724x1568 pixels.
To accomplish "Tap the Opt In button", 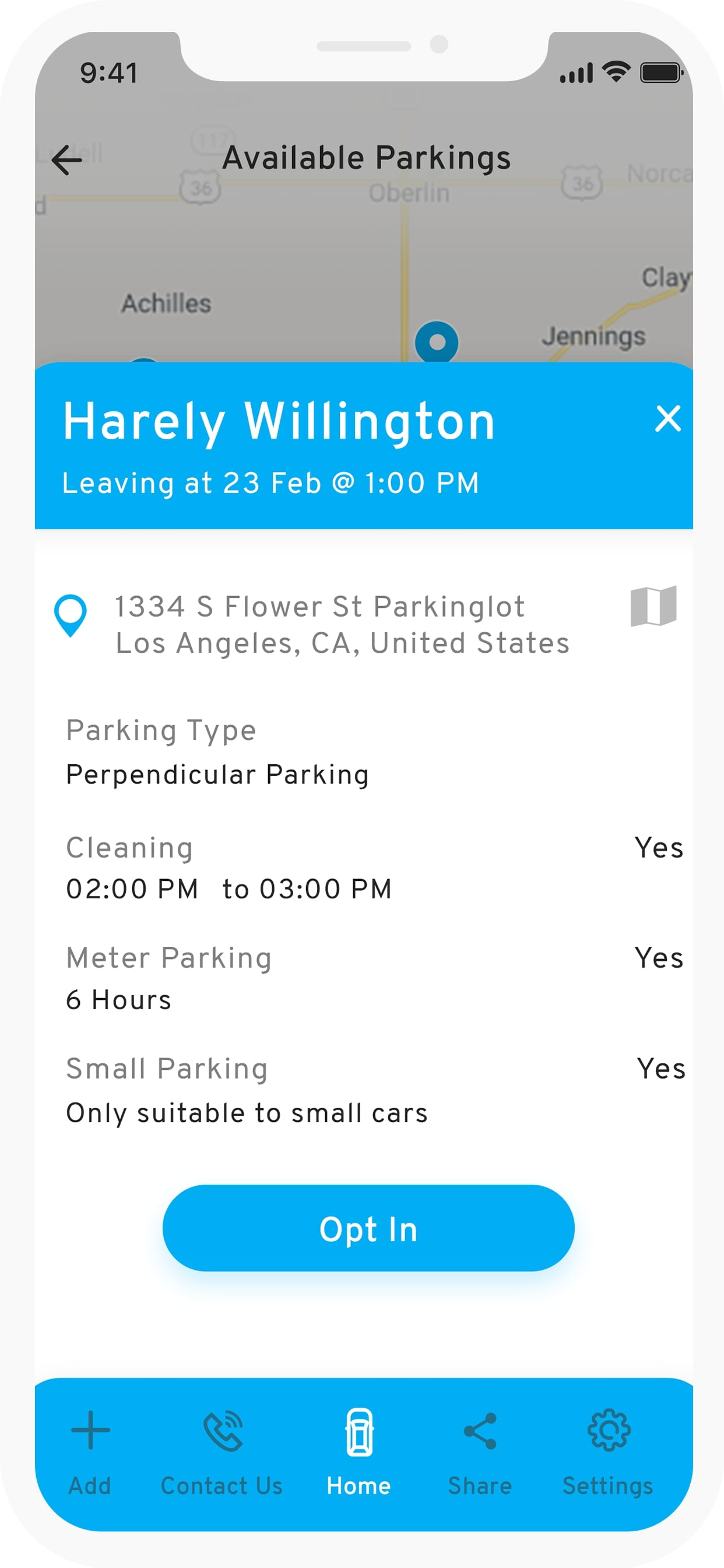I will coord(368,1228).
